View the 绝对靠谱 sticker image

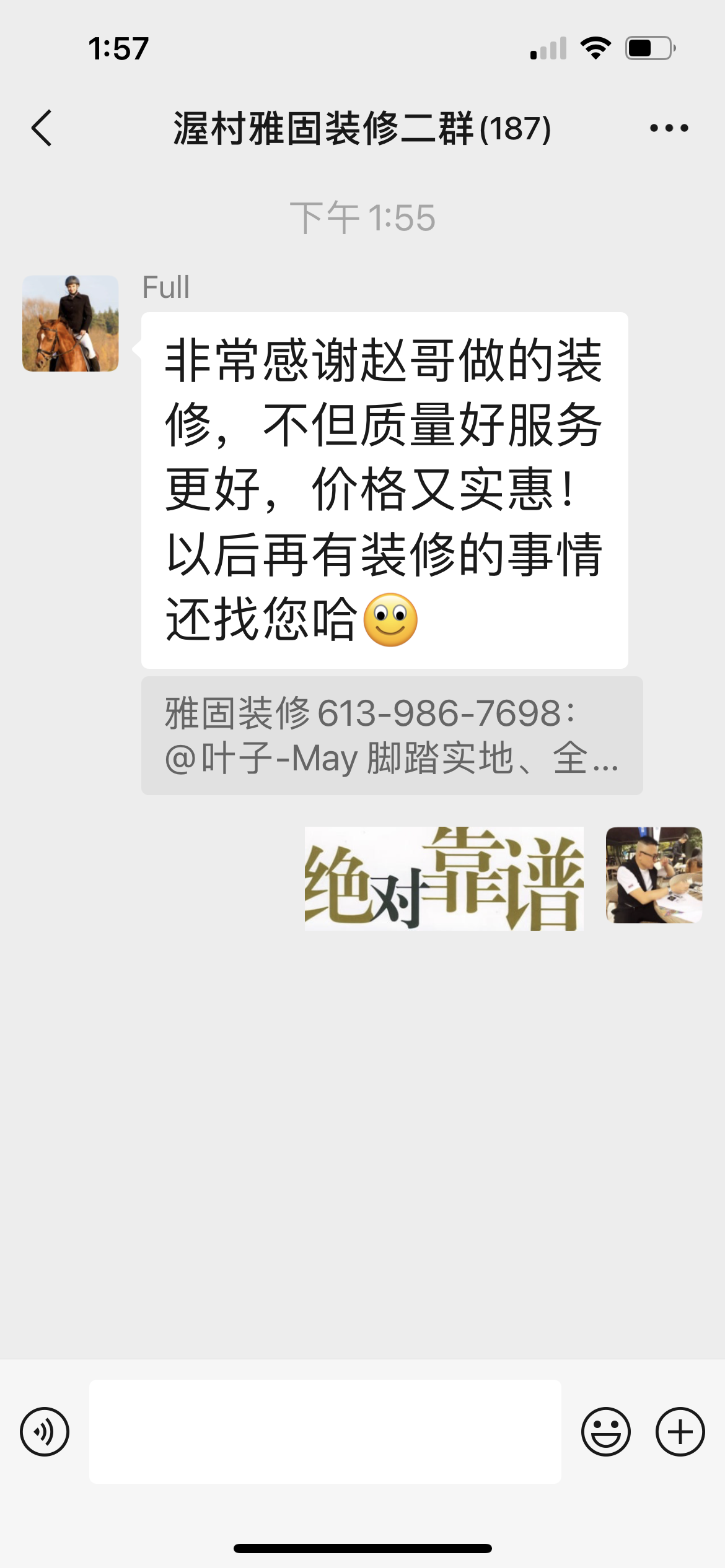click(444, 878)
